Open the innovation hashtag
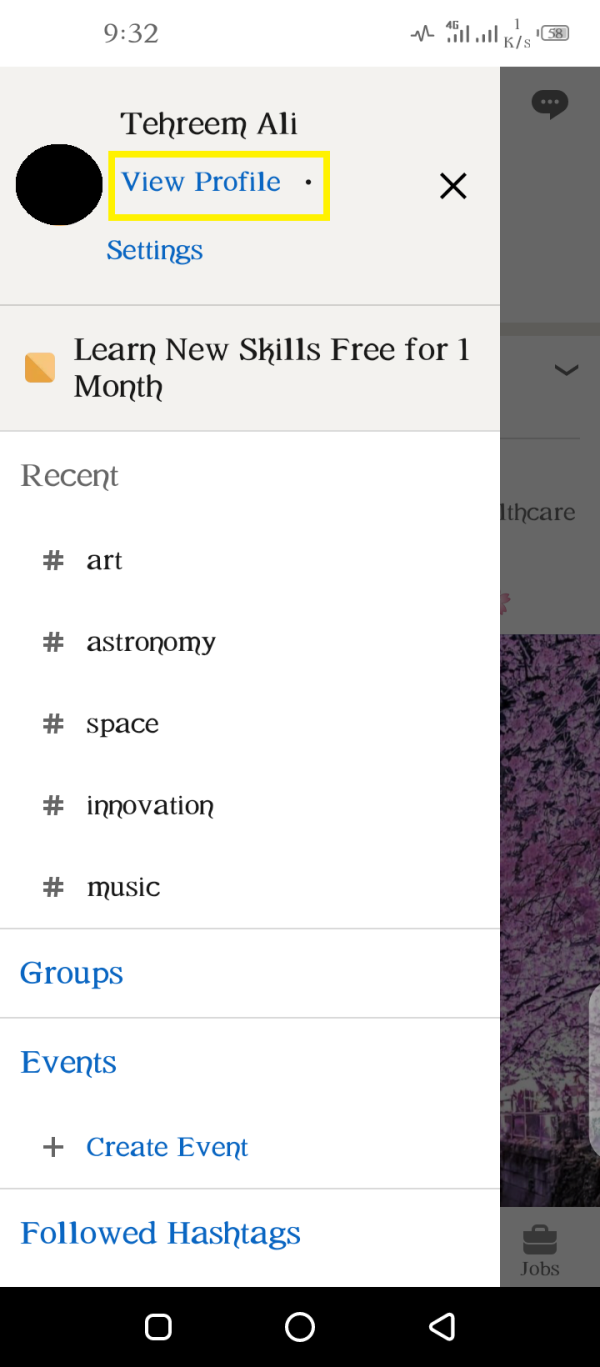This screenshot has width=600, height=1367. point(150,806)
